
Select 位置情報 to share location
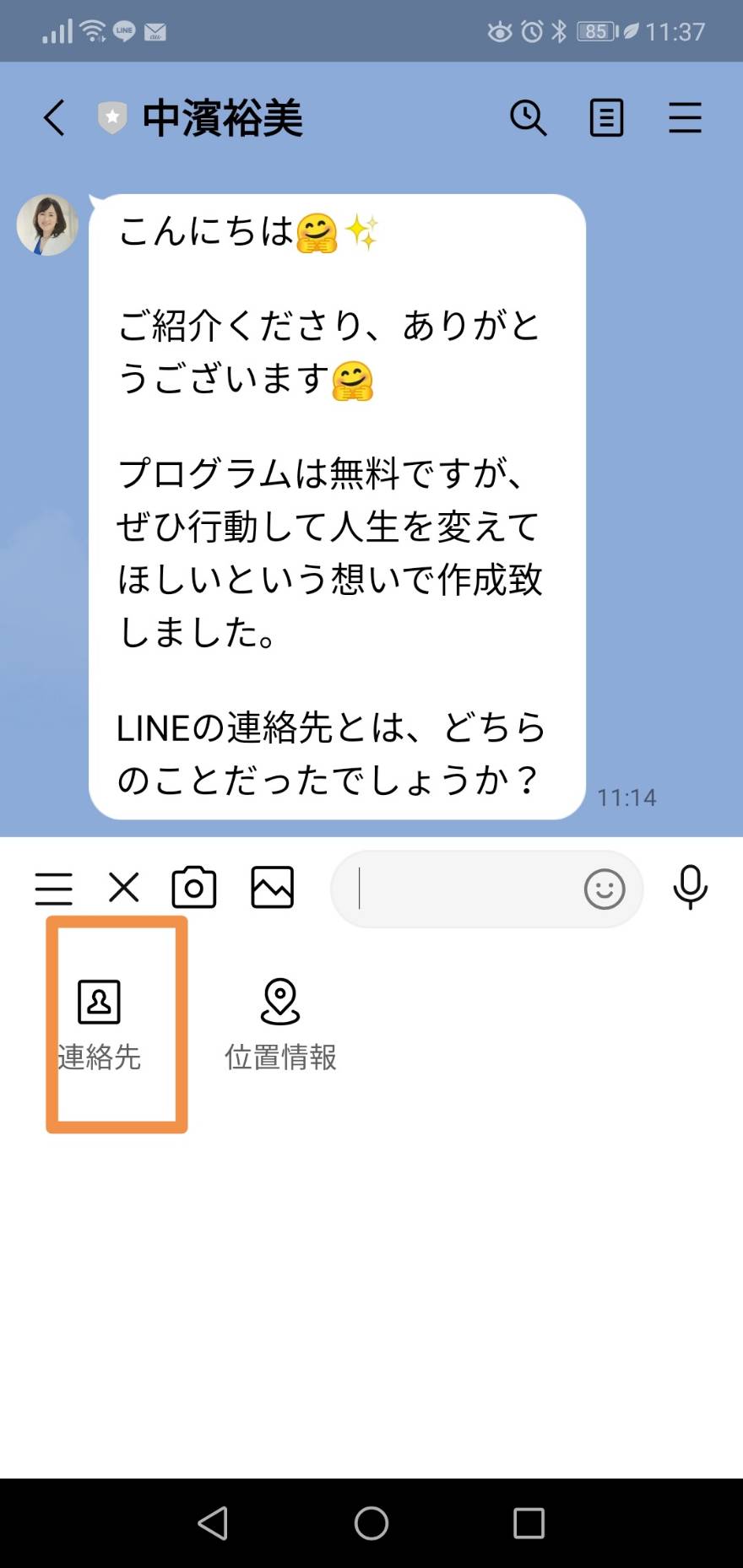[x=280, y=1025]
